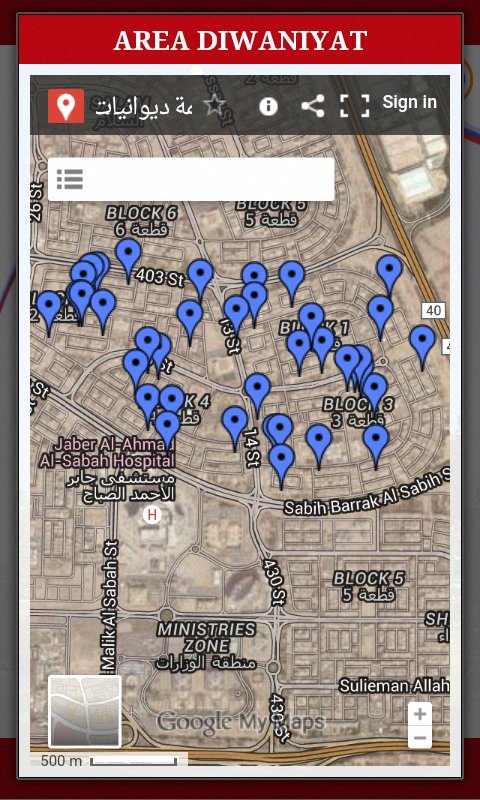This screenshot has width=480, height=800.
Task: Open the map legend list
Action: 70,179
